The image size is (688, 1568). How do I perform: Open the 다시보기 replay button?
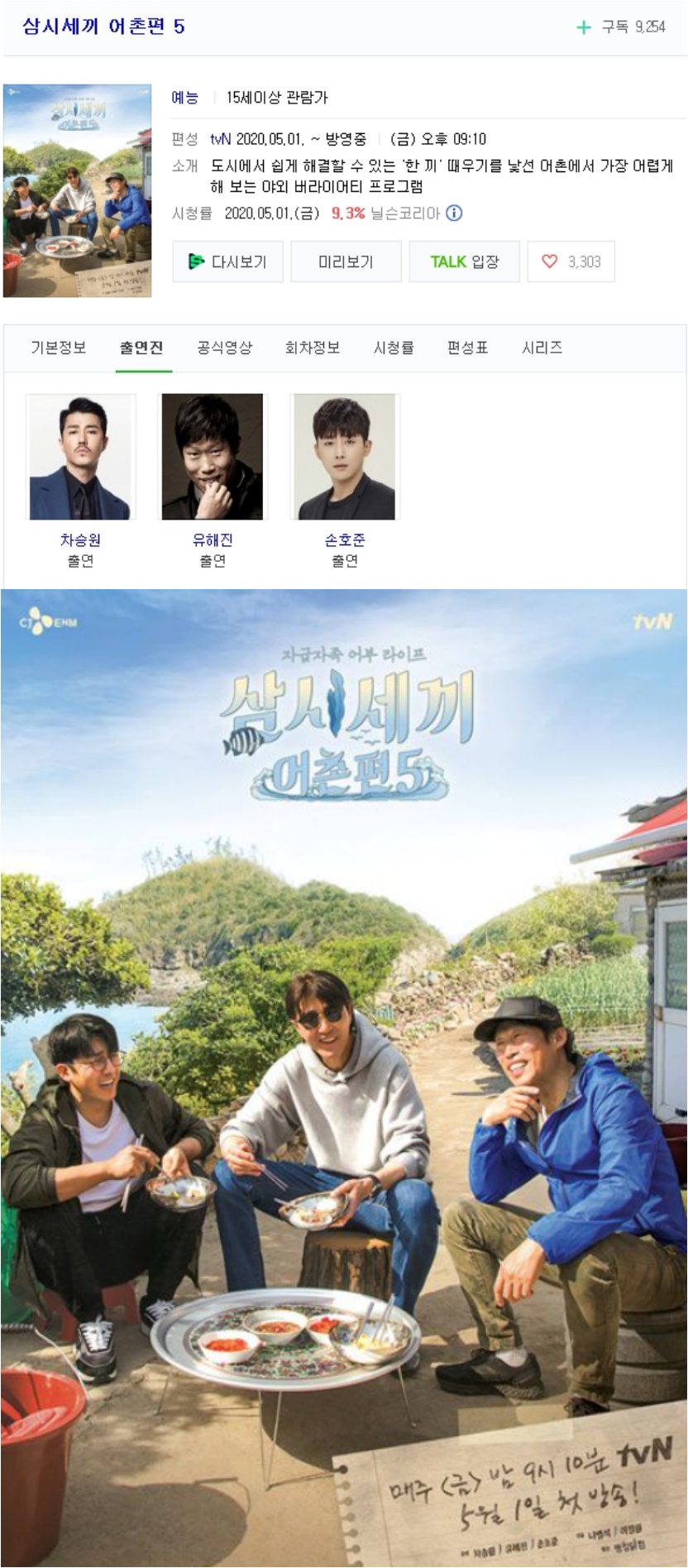pyautogui.click(x=227, y=261)
